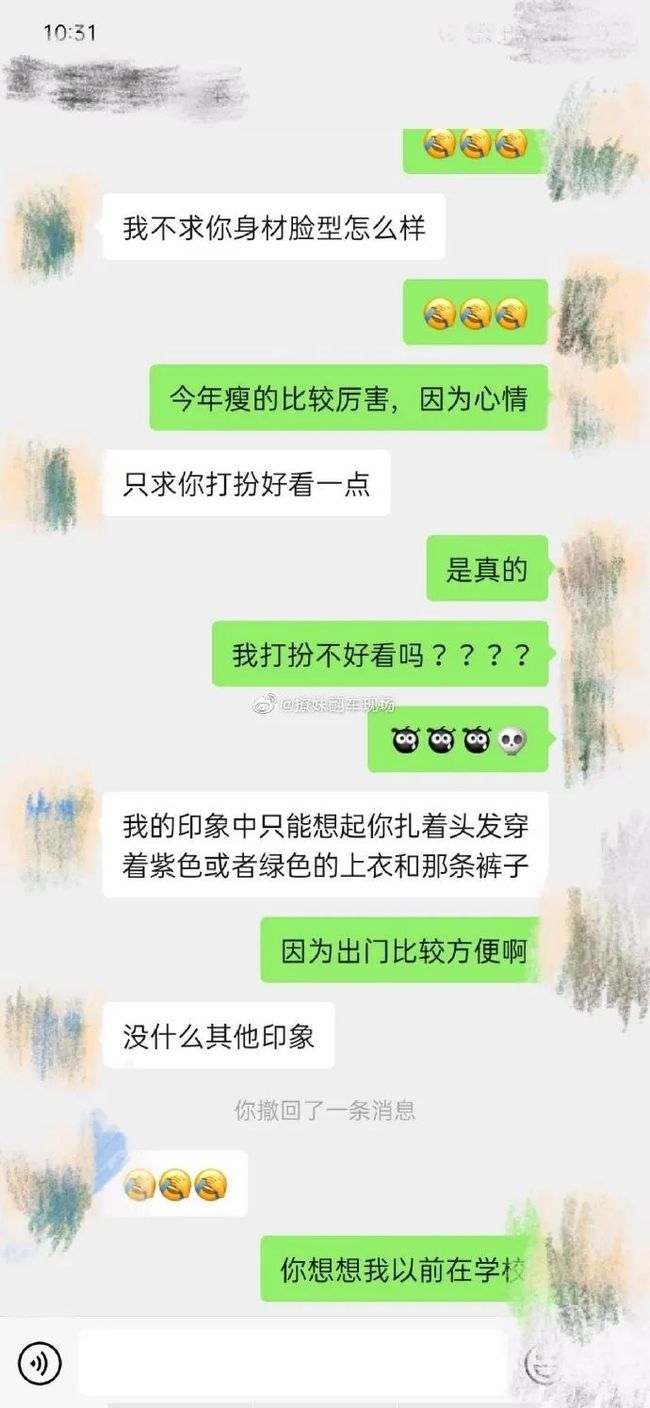Focus the message text input field
The height and width of the screenshot is (1408, 650).
click(x=294, y=1362)
